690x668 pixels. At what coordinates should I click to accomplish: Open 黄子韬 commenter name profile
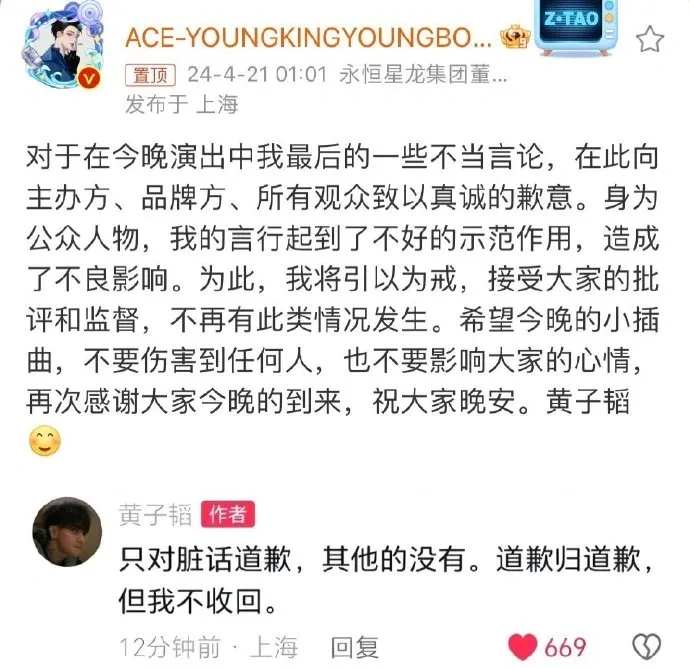(156, 513)
